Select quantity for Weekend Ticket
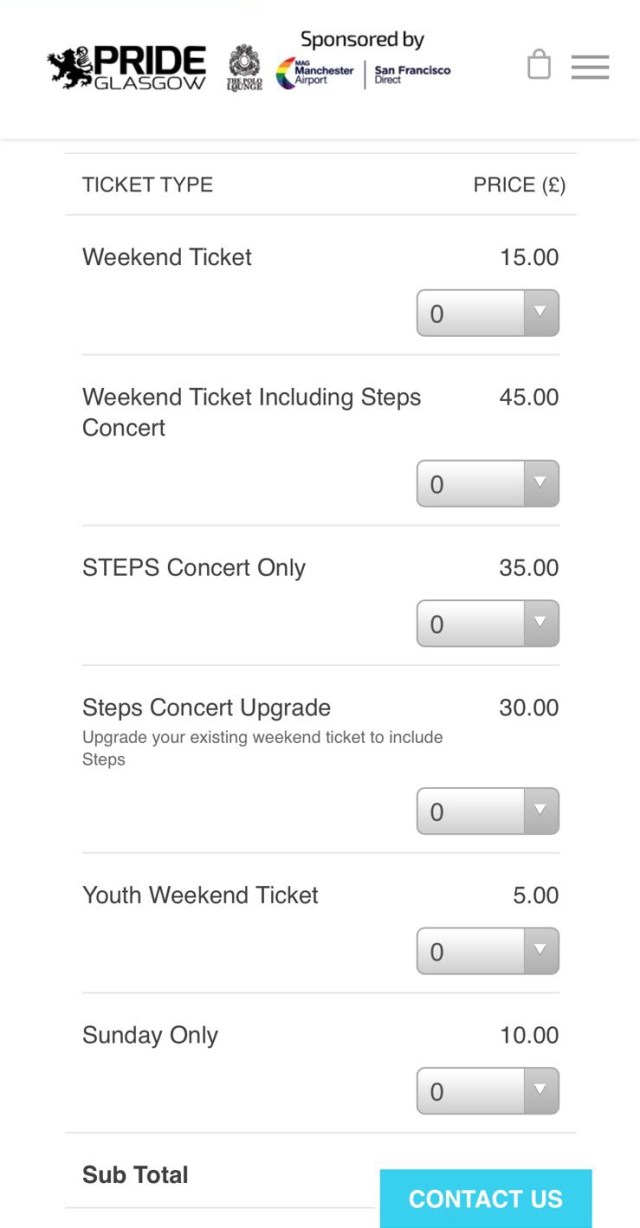The width and height of the screenshot is (640, 1228). click(487, 314)
